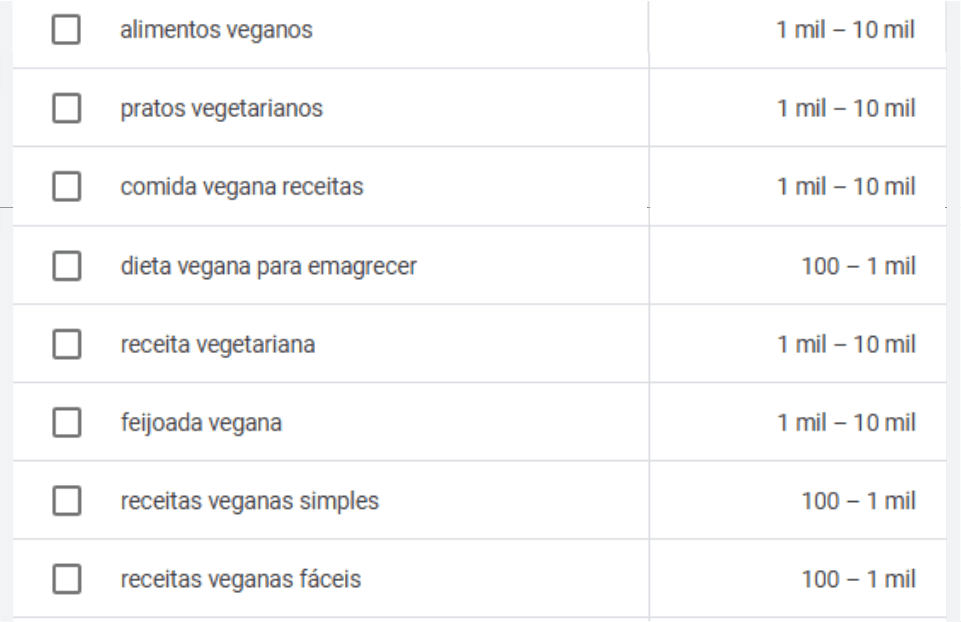Viewport: 961px width, 622px height.
Task: Select the checkbox for alimentos veganos
Action: click(66, 30)
